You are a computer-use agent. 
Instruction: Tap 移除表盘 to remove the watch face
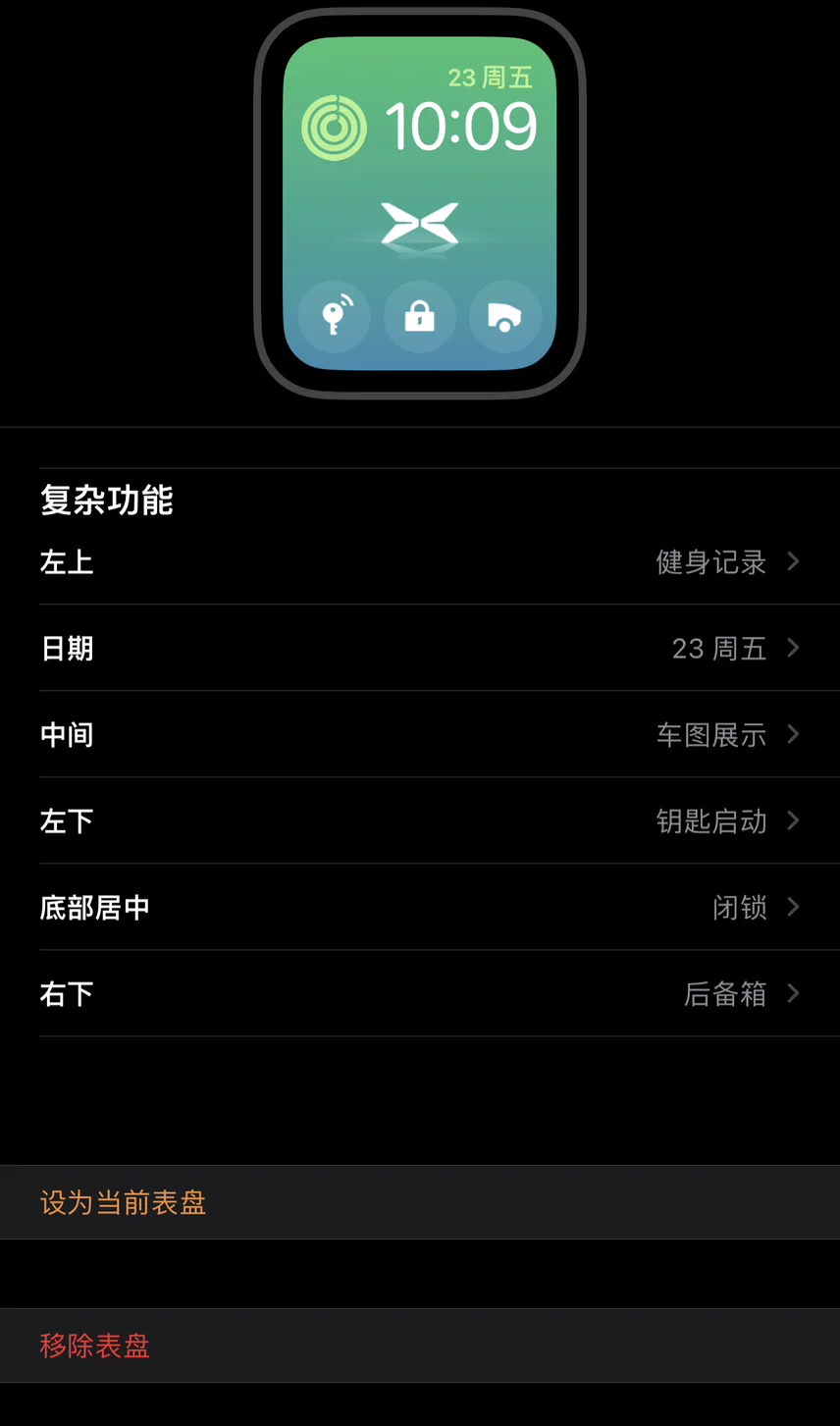click(x=420, y=1346)
